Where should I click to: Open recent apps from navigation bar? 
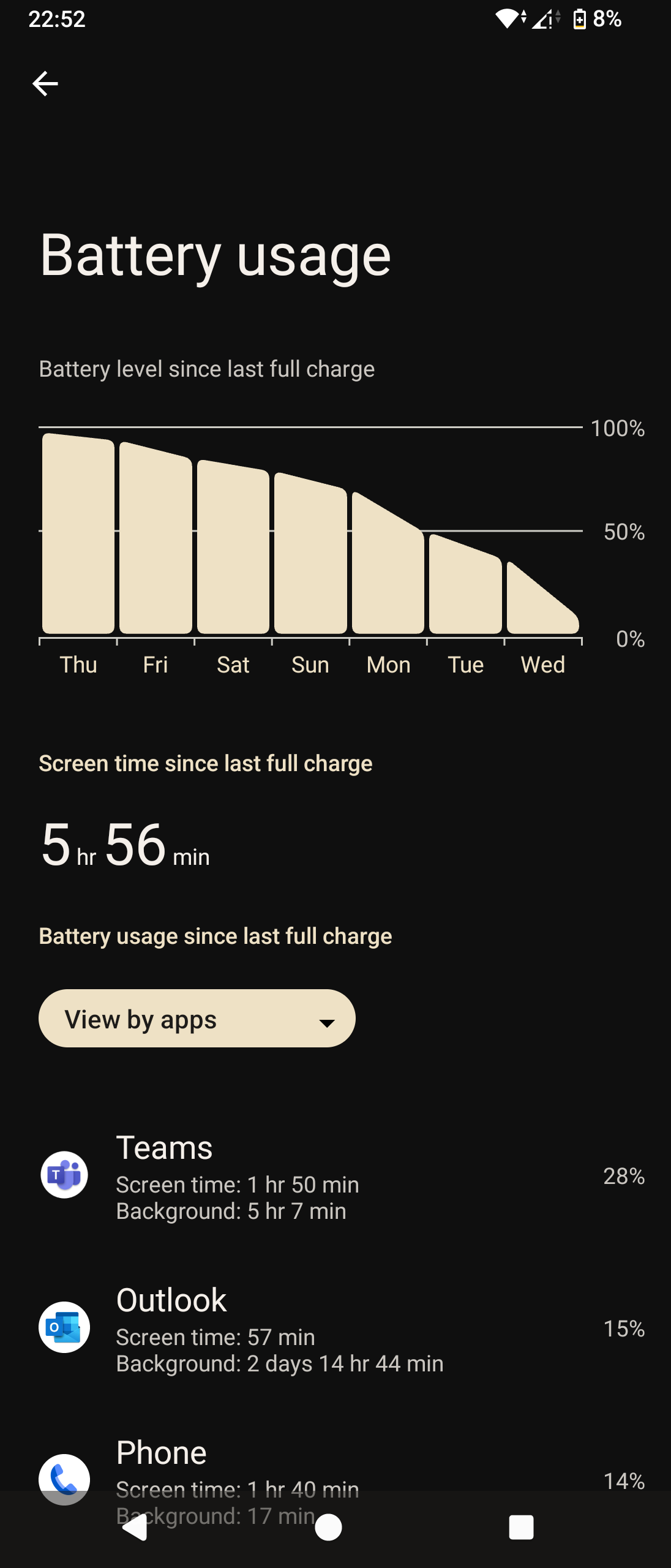pos(521,1528)
